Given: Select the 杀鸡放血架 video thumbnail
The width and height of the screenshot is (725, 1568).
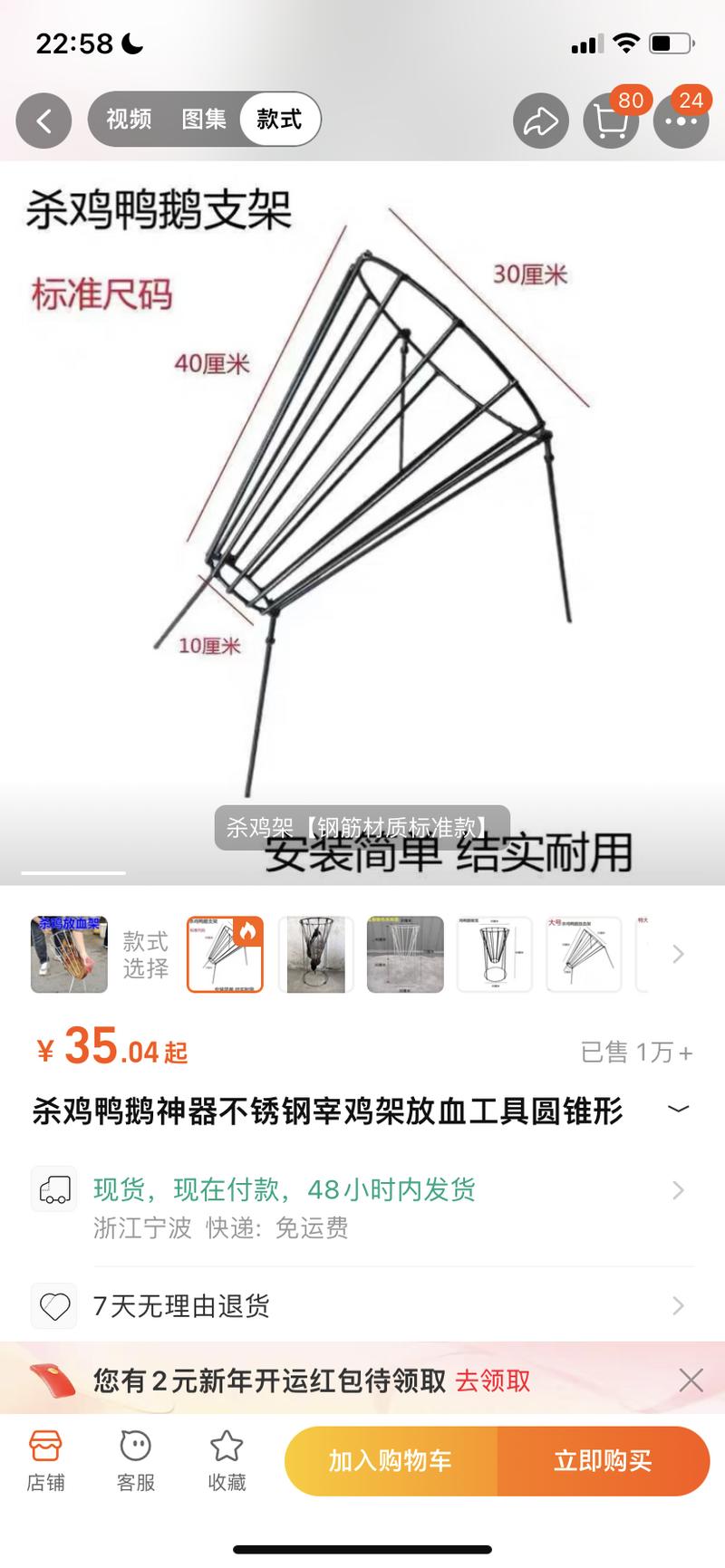Looking at the screenshot, I should pos(69,955).
